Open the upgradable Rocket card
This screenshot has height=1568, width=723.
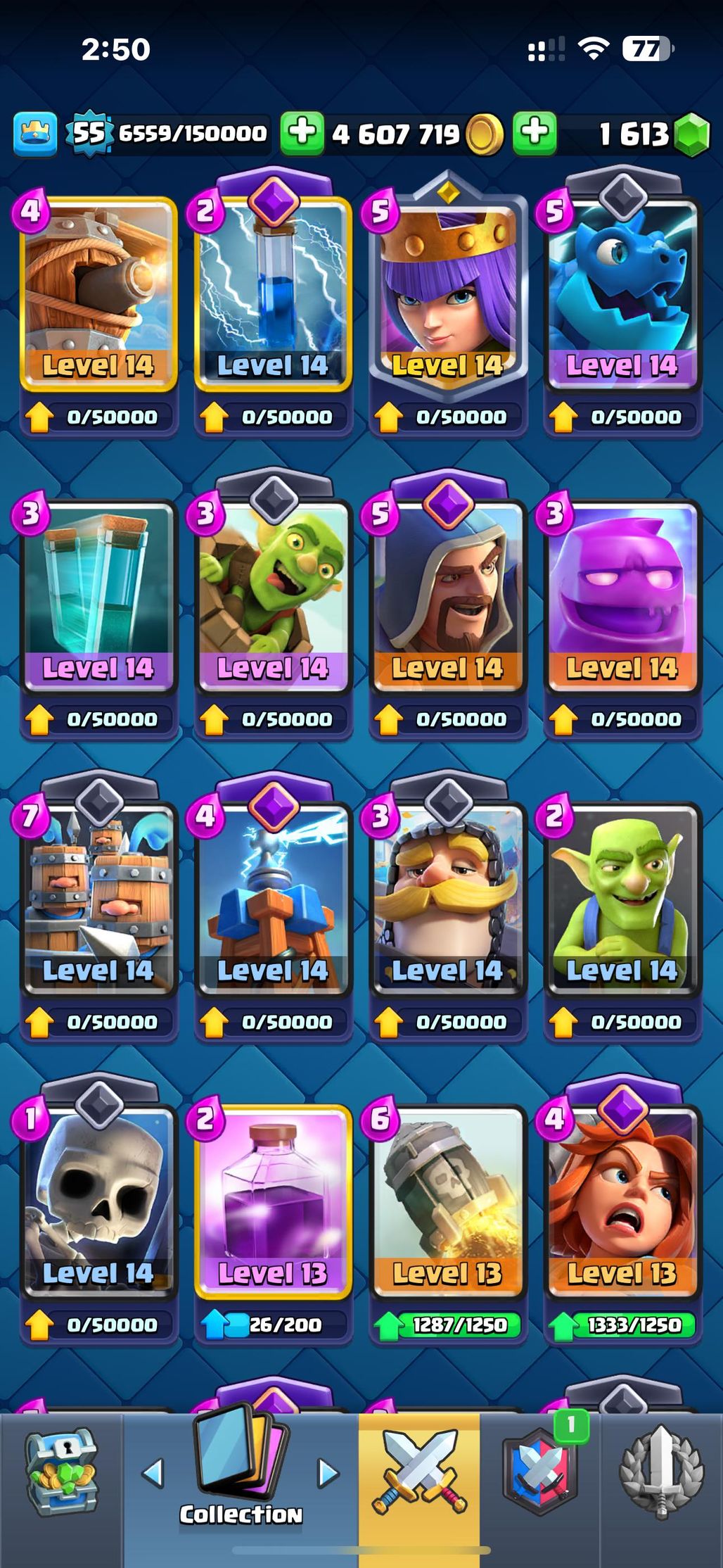(x=447, y=1203)
